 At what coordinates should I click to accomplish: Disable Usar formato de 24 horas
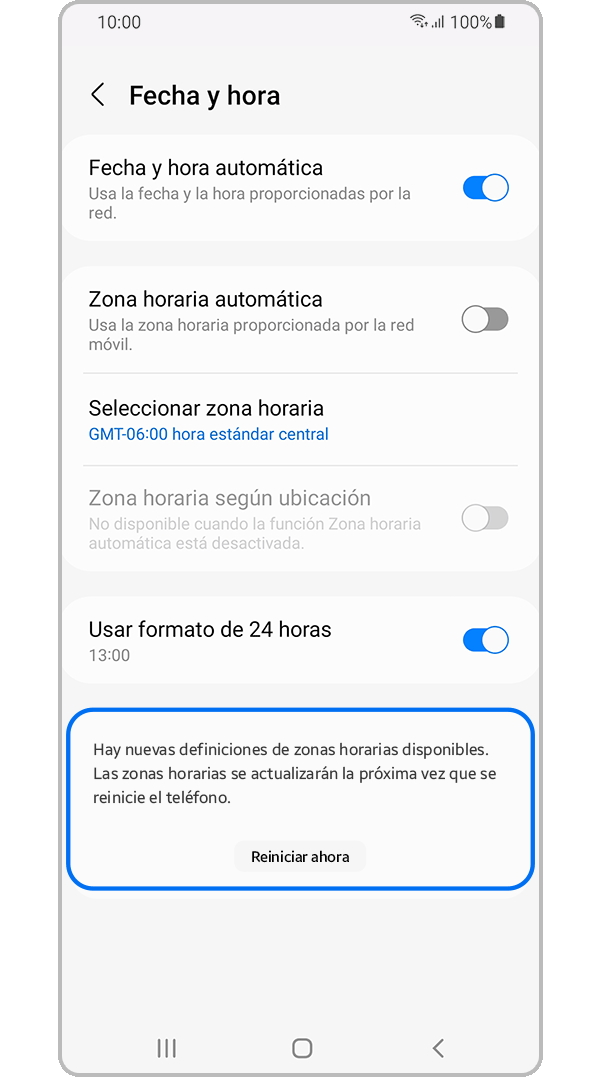(485, 640)
